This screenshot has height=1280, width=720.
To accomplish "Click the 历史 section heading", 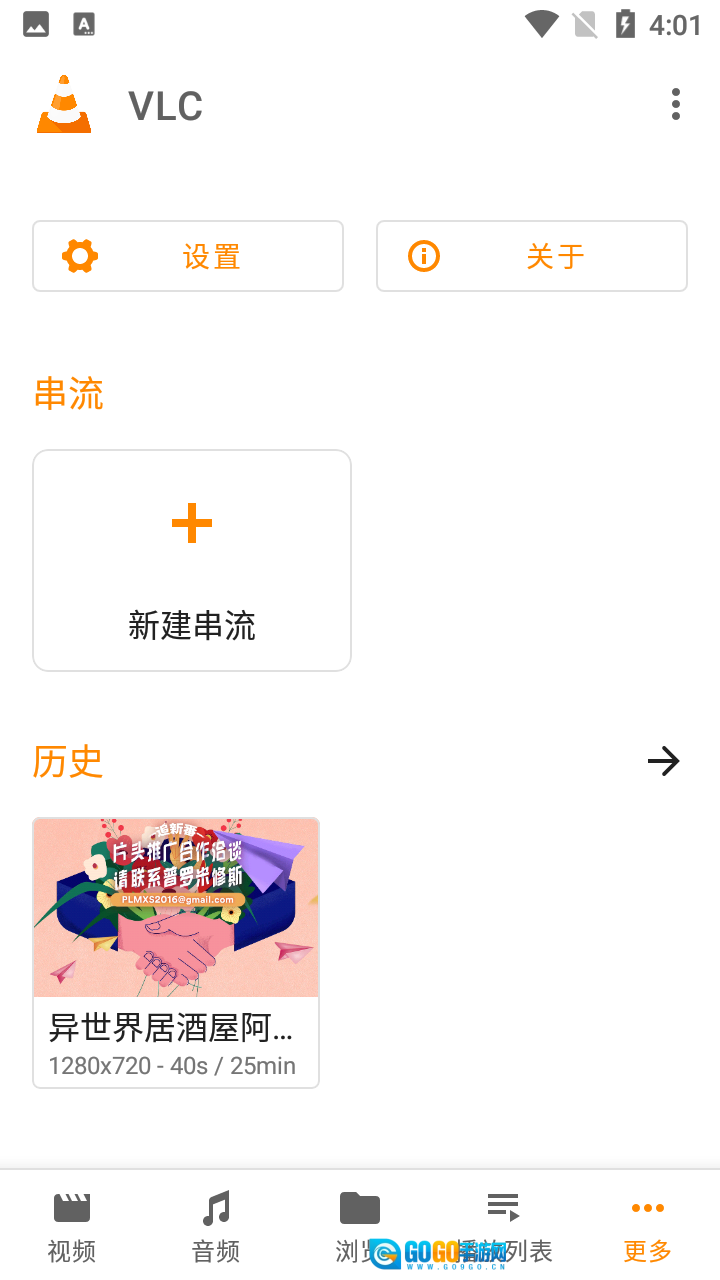I will pos(67,762).
